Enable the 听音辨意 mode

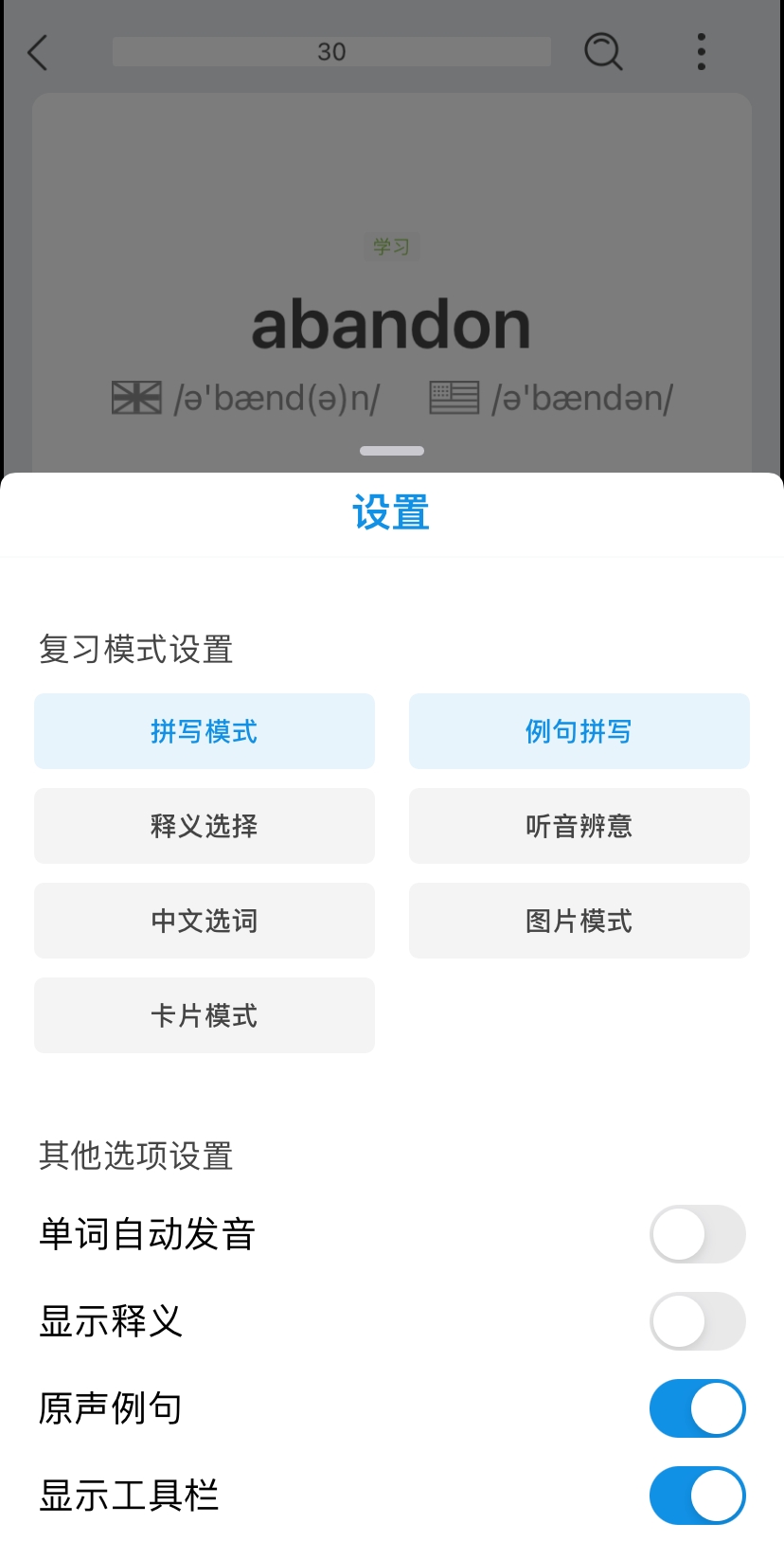579,826
